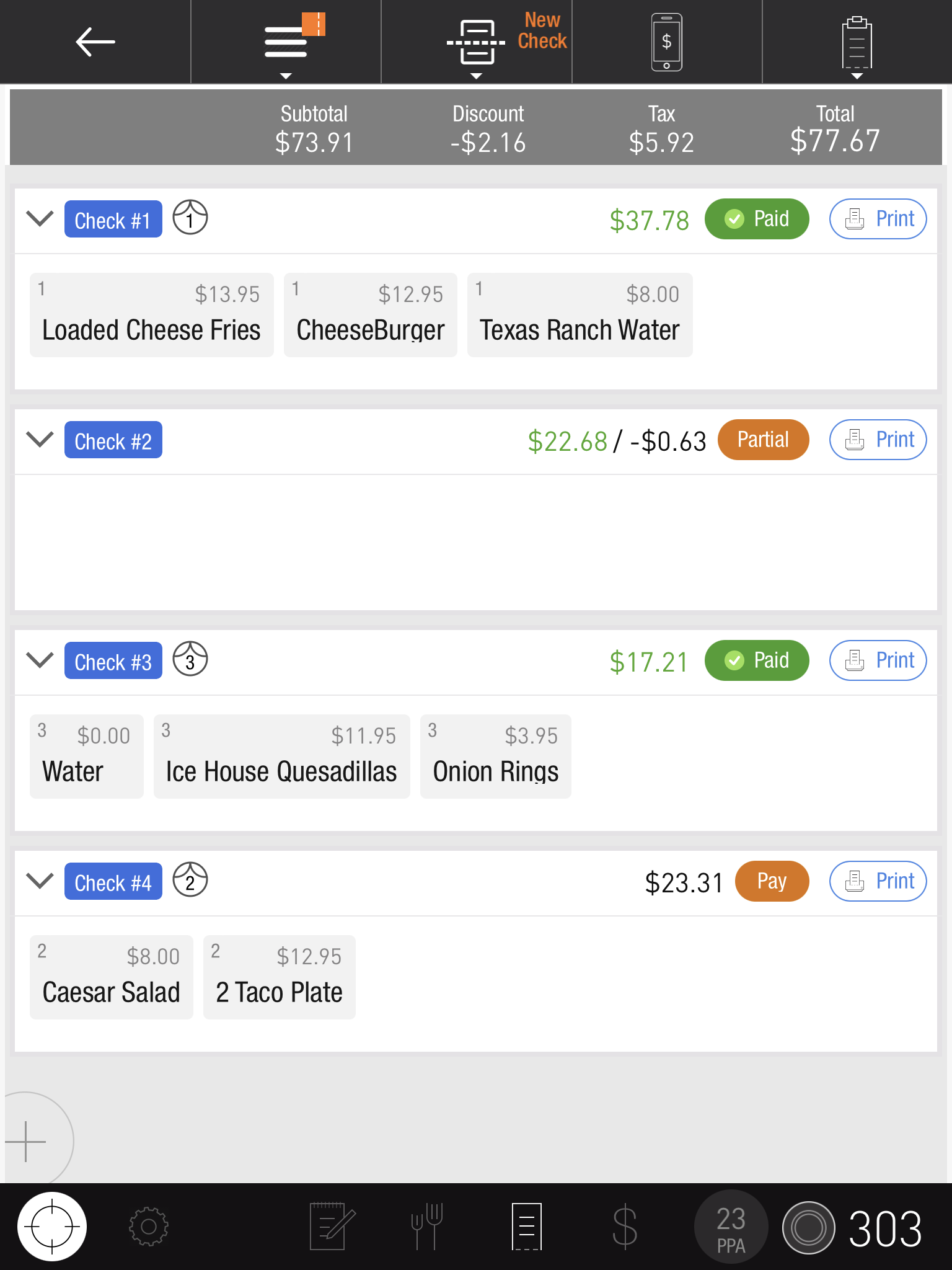This screenshot has width=952, height=1270.
Task: Collapse Check #2 with its chevron
Action: 40,440
